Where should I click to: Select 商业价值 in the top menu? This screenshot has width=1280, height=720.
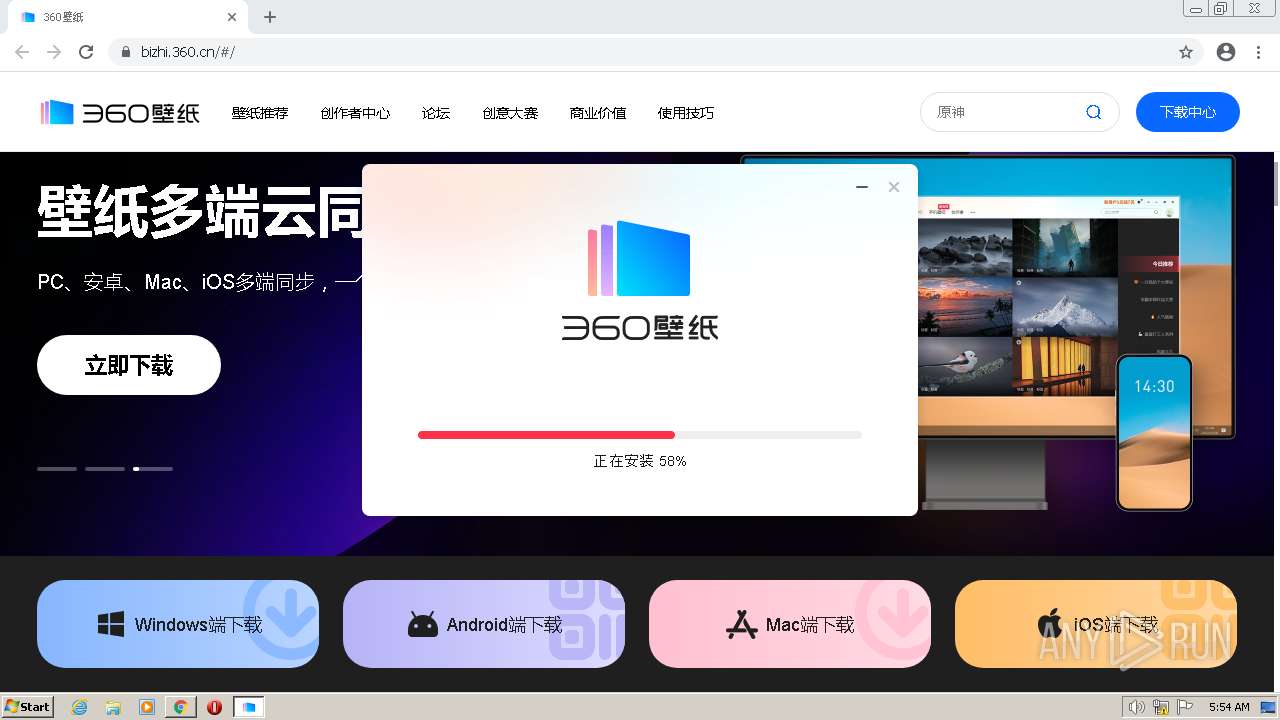[x=598, y=113]
